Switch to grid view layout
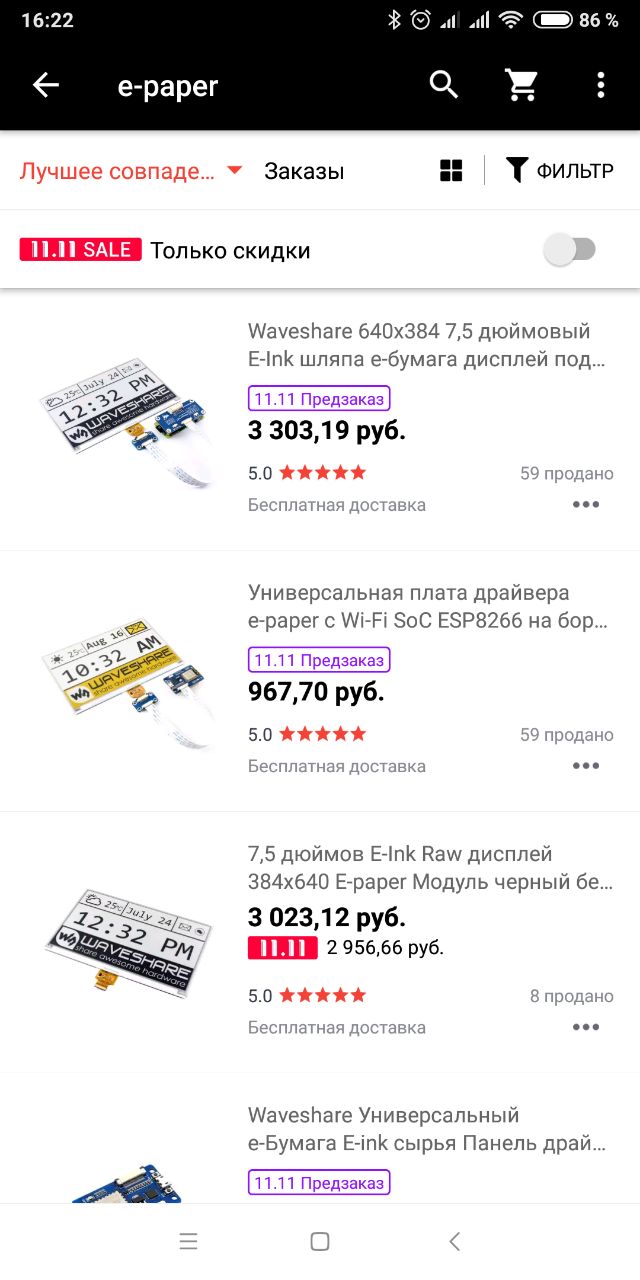This screenshot has width=640, height=1280. pos(451,171)
